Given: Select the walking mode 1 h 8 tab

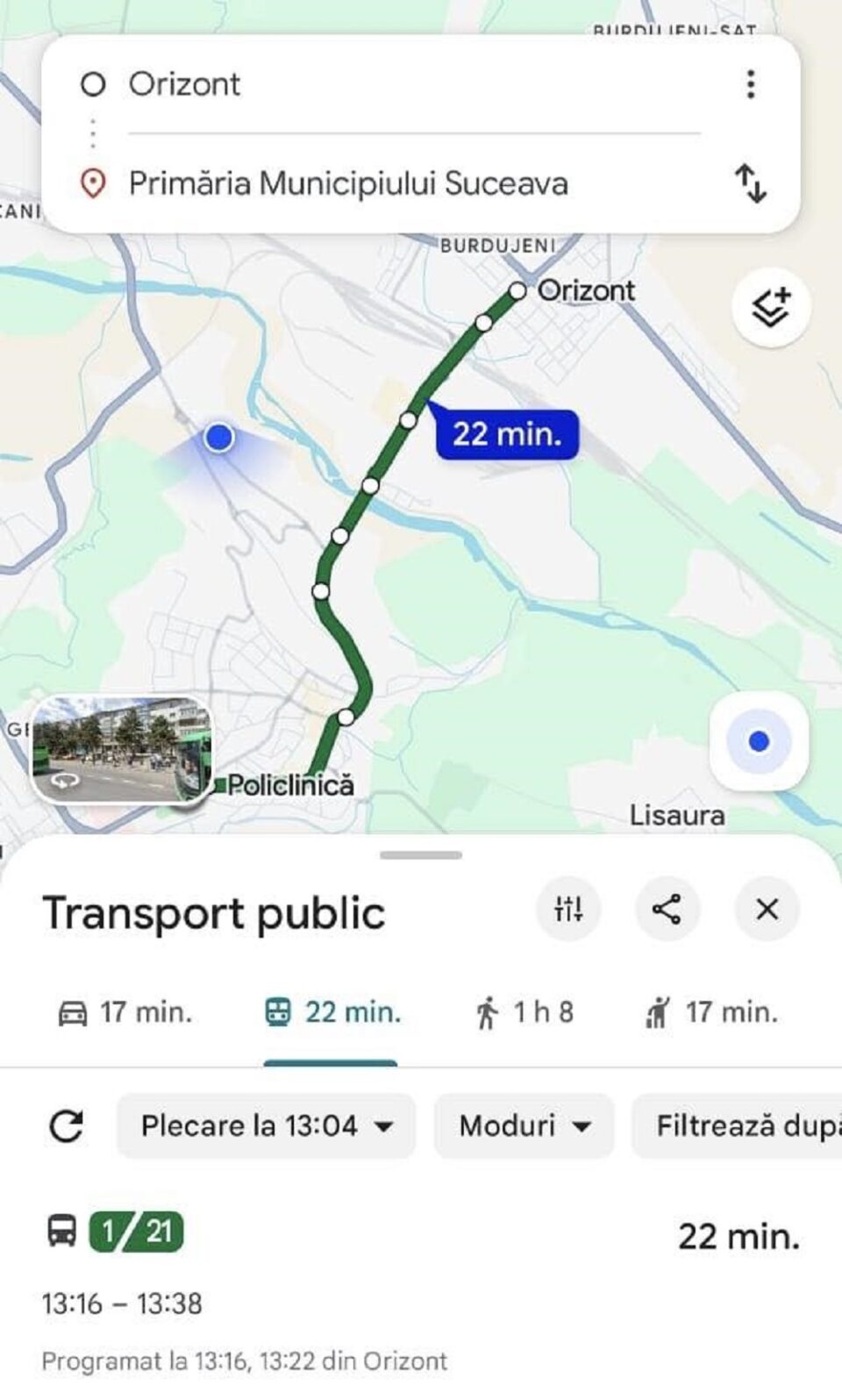Looking at the screenshot, I should coord(524,1013).
